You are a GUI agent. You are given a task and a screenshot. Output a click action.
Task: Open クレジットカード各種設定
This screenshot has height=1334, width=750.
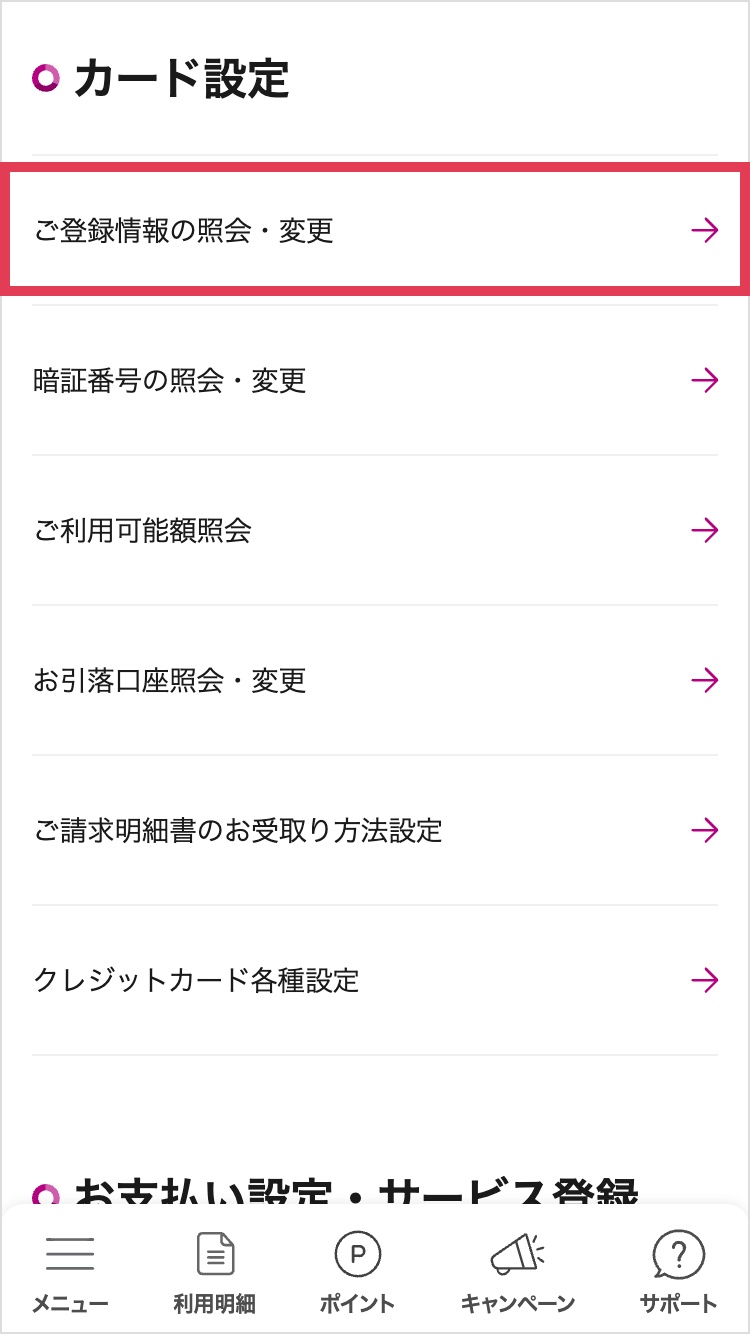point(374,981)
